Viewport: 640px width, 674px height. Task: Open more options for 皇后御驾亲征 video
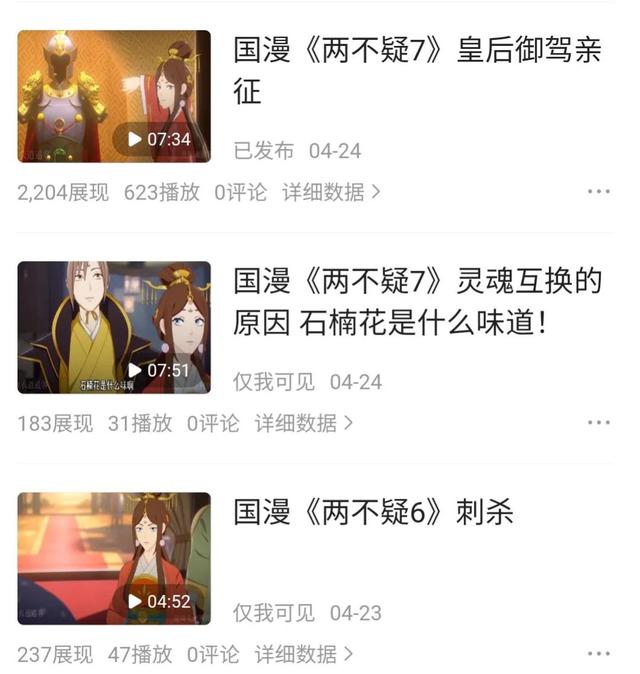point(598,192)
